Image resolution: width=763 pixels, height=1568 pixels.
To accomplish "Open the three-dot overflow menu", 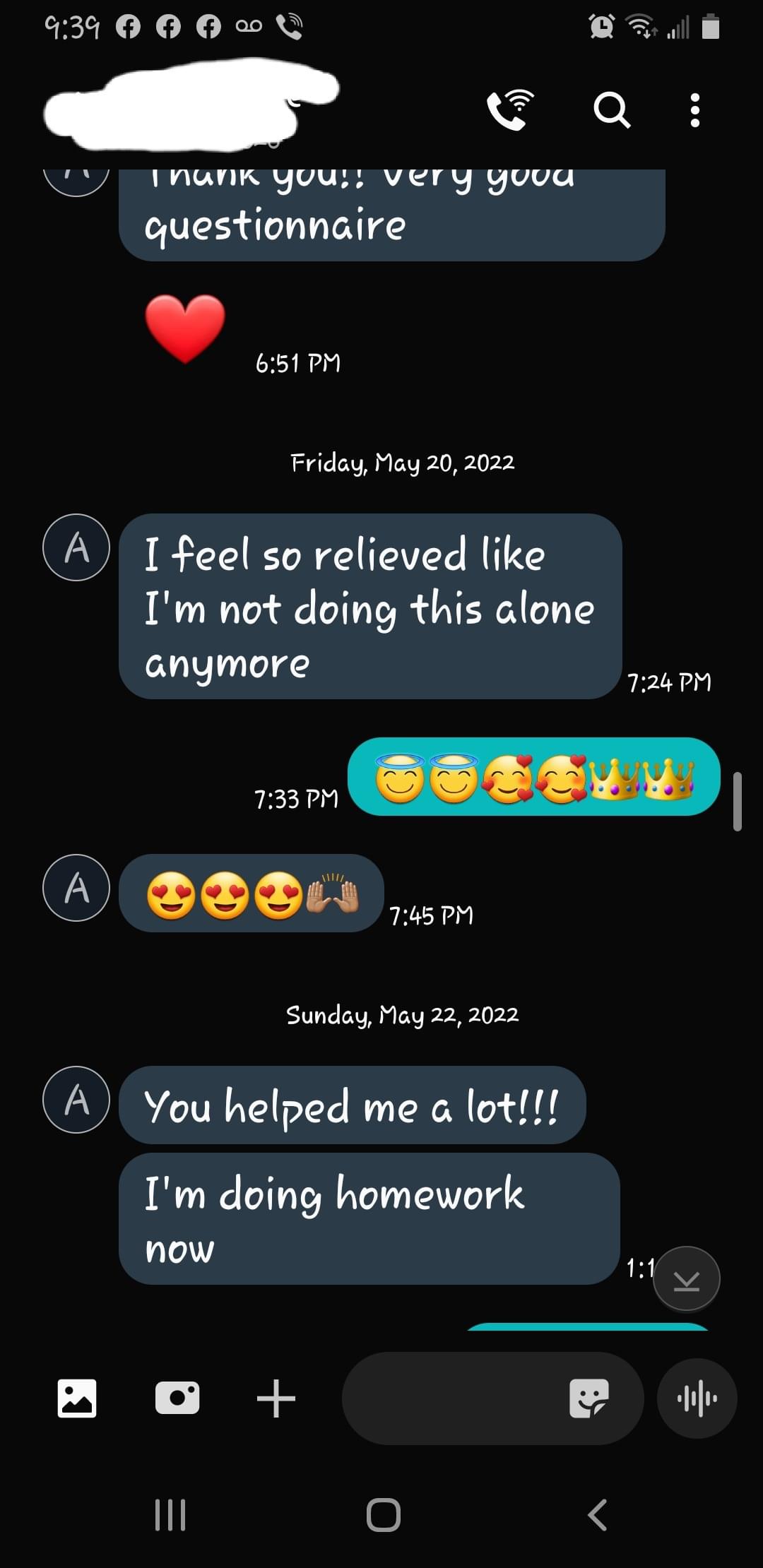I will tap(694, 109).
